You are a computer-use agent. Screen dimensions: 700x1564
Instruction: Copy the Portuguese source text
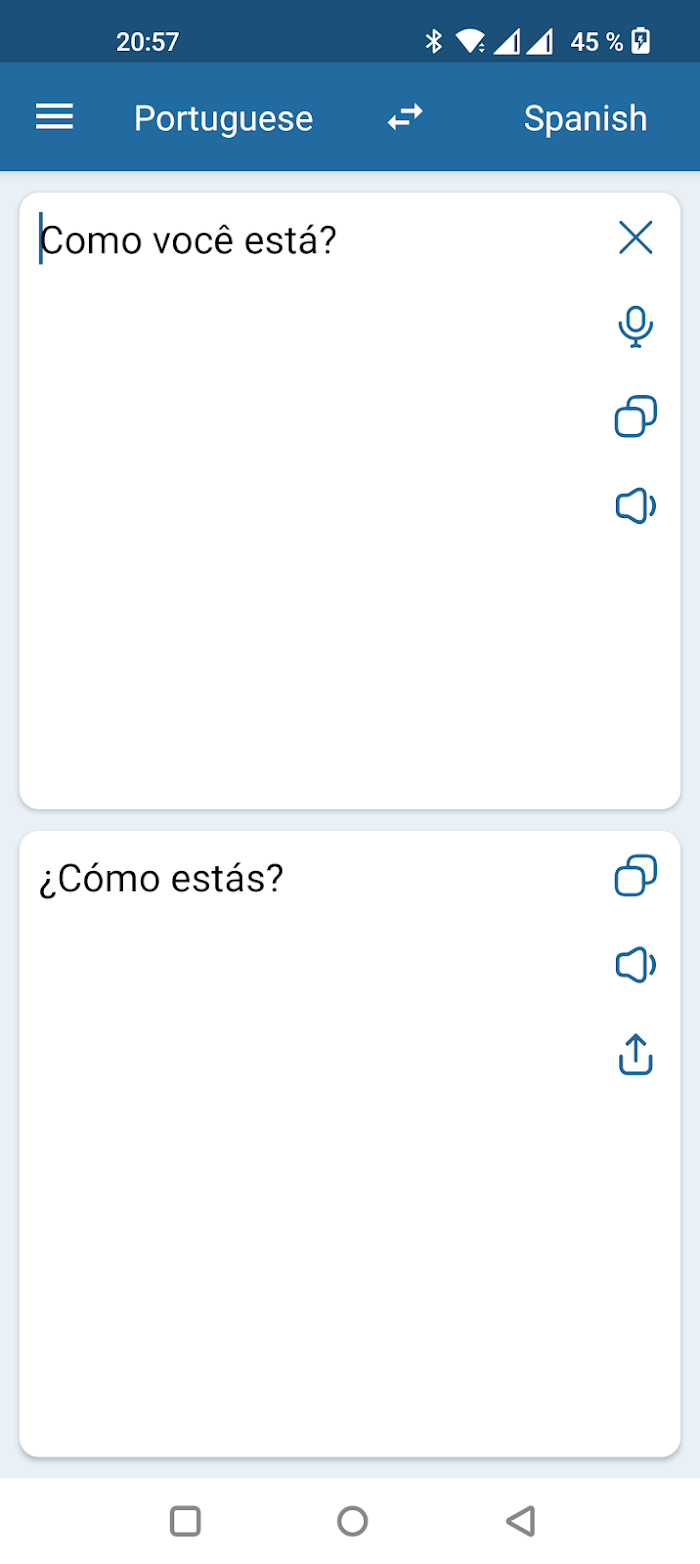click(636, 417)
